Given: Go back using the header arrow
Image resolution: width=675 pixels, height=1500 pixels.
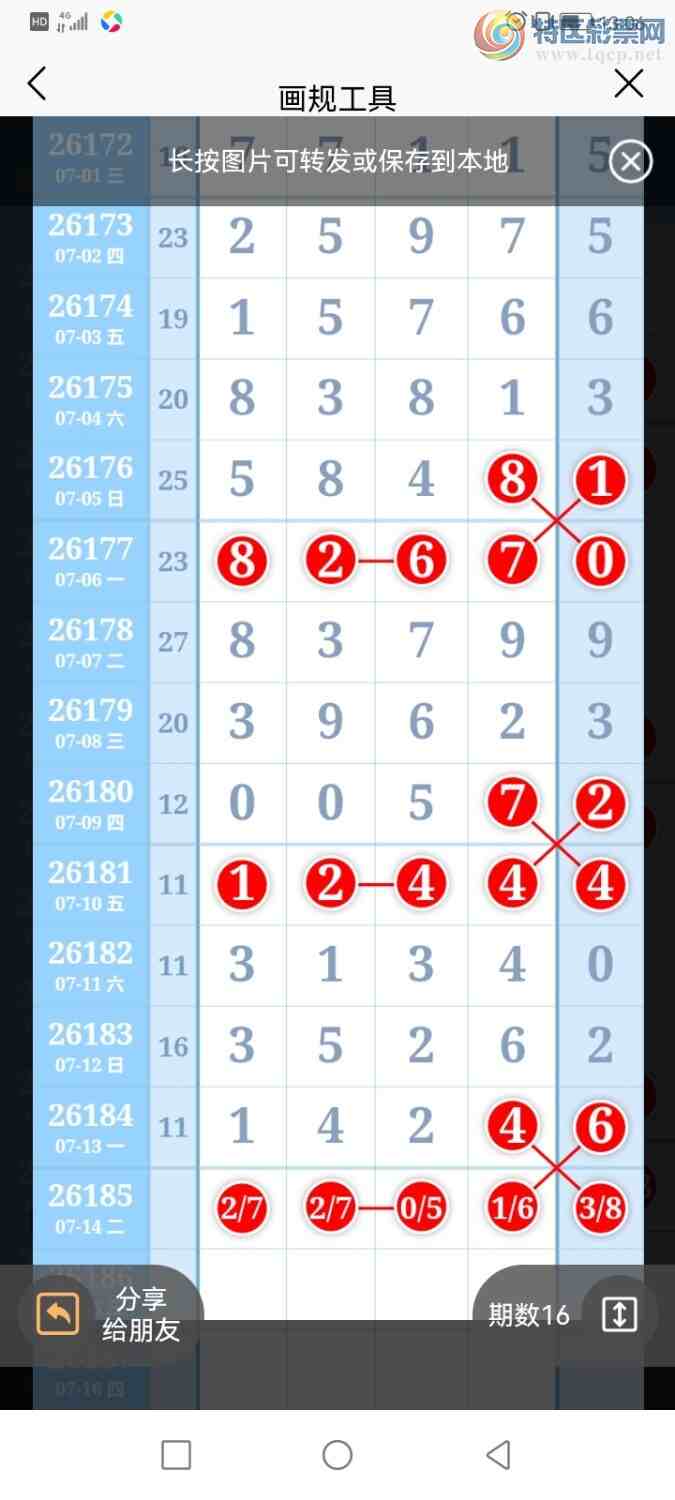Looking at the screenshot, I should (x=37, y=84).
